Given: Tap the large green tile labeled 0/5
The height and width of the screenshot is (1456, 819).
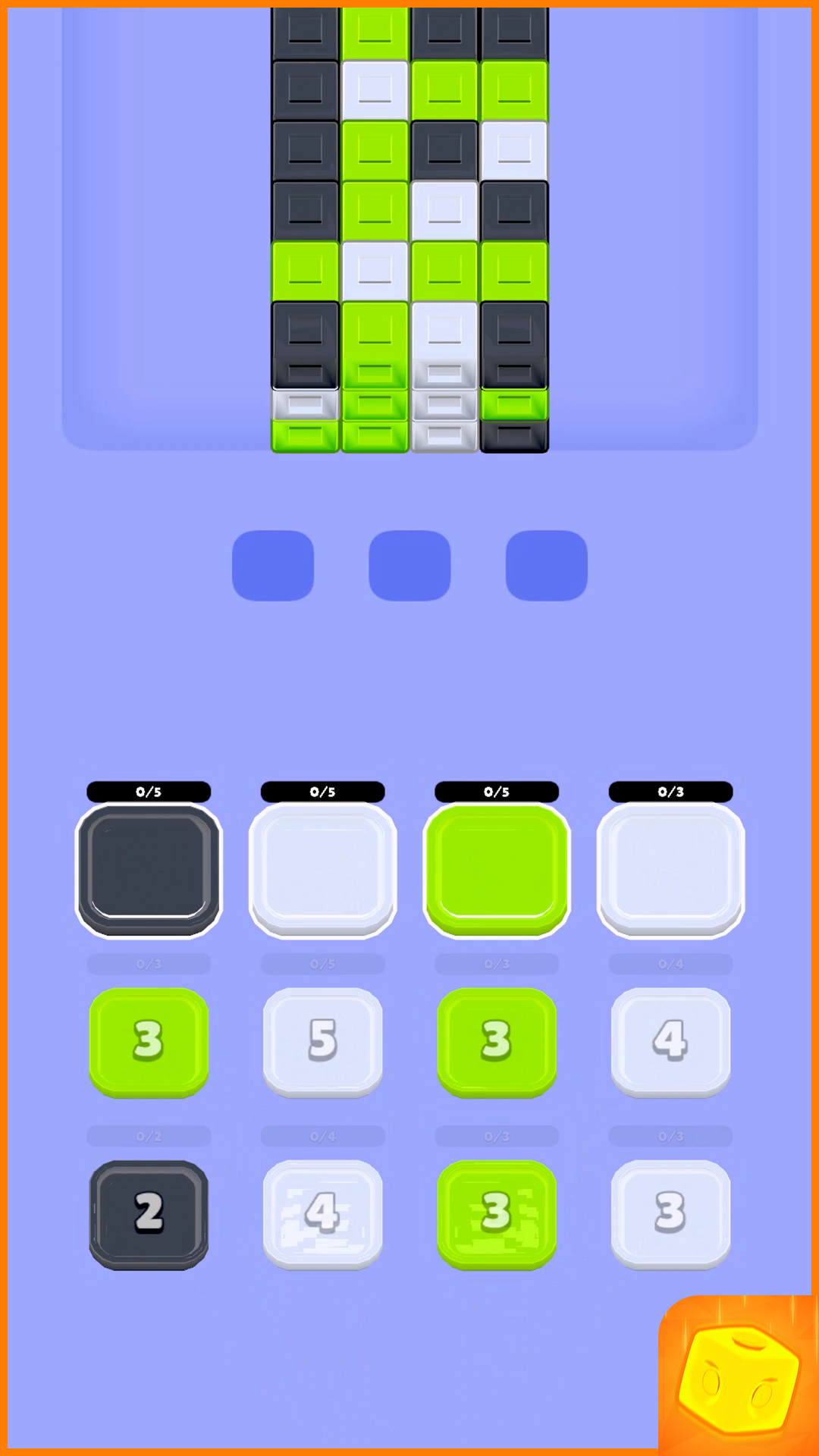Looking at the screenshot, I should coord(497,869).
